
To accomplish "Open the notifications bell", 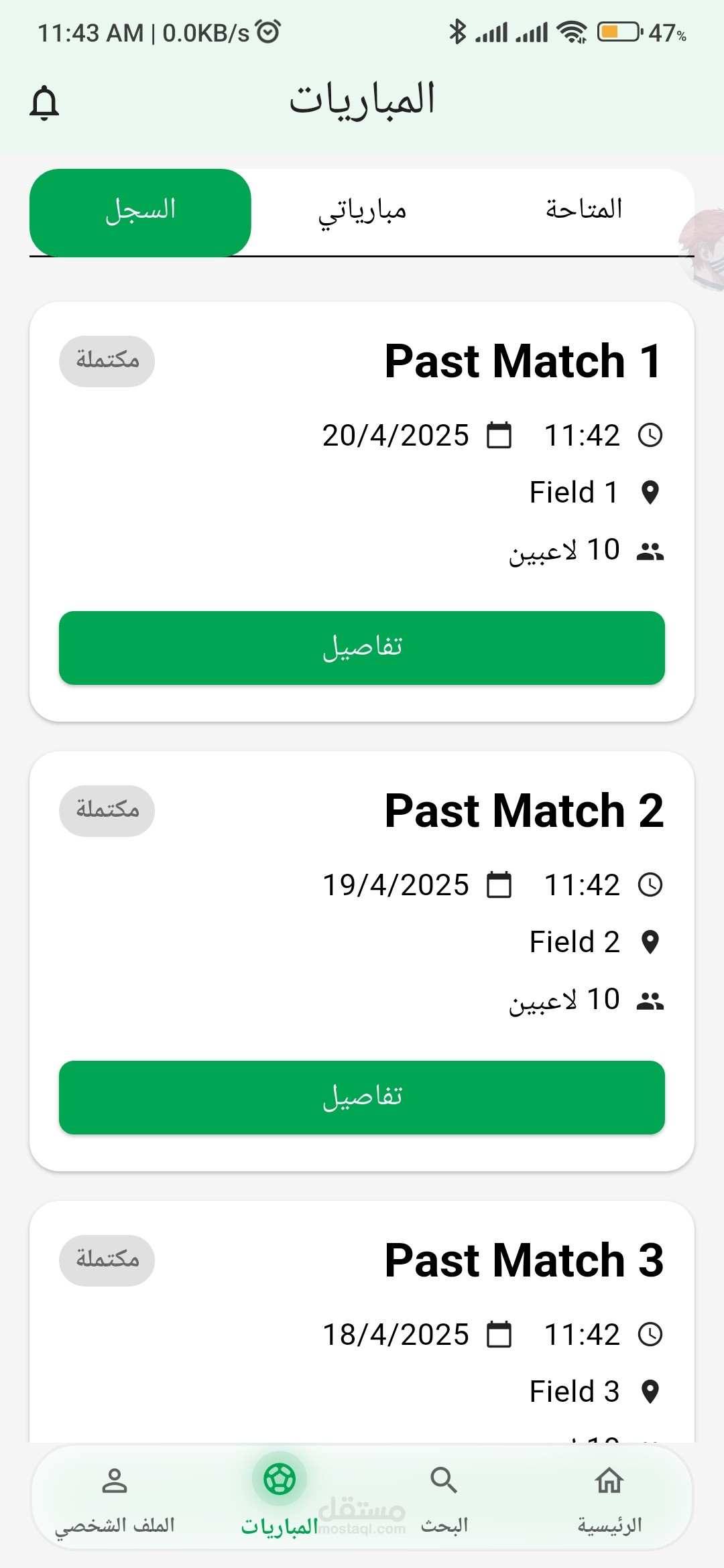I will coord(44,103).
